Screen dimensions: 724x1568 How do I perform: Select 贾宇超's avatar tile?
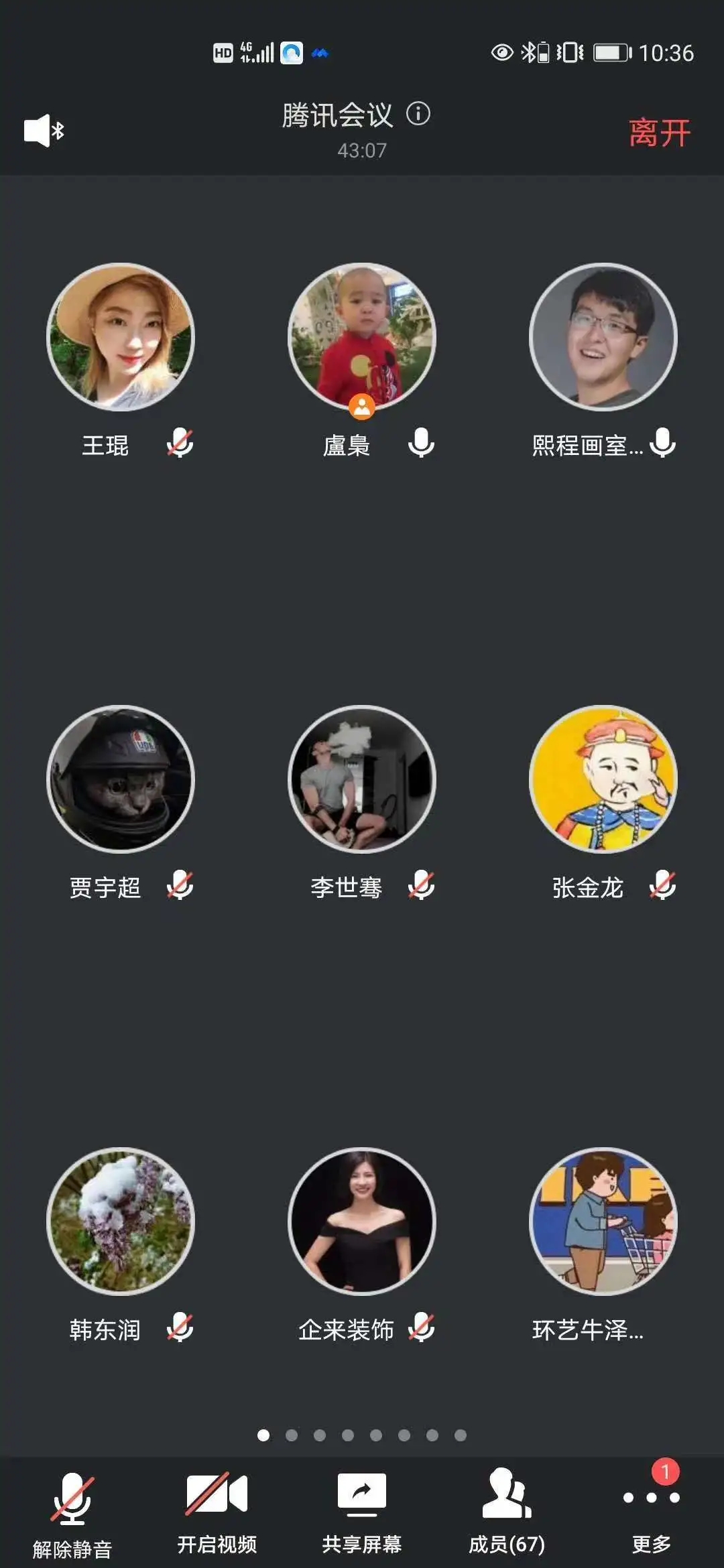121,779
